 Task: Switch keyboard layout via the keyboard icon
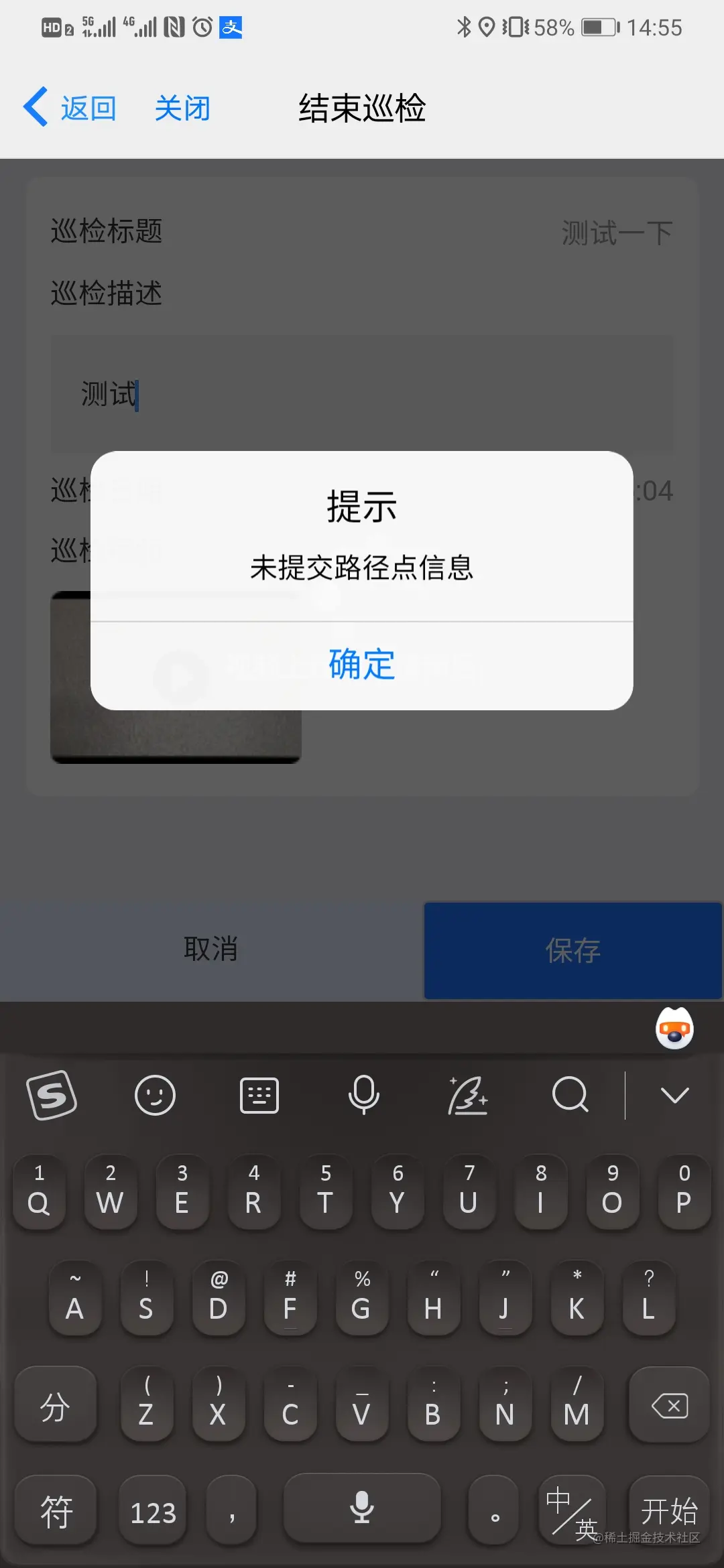[x=259, y=1096]
